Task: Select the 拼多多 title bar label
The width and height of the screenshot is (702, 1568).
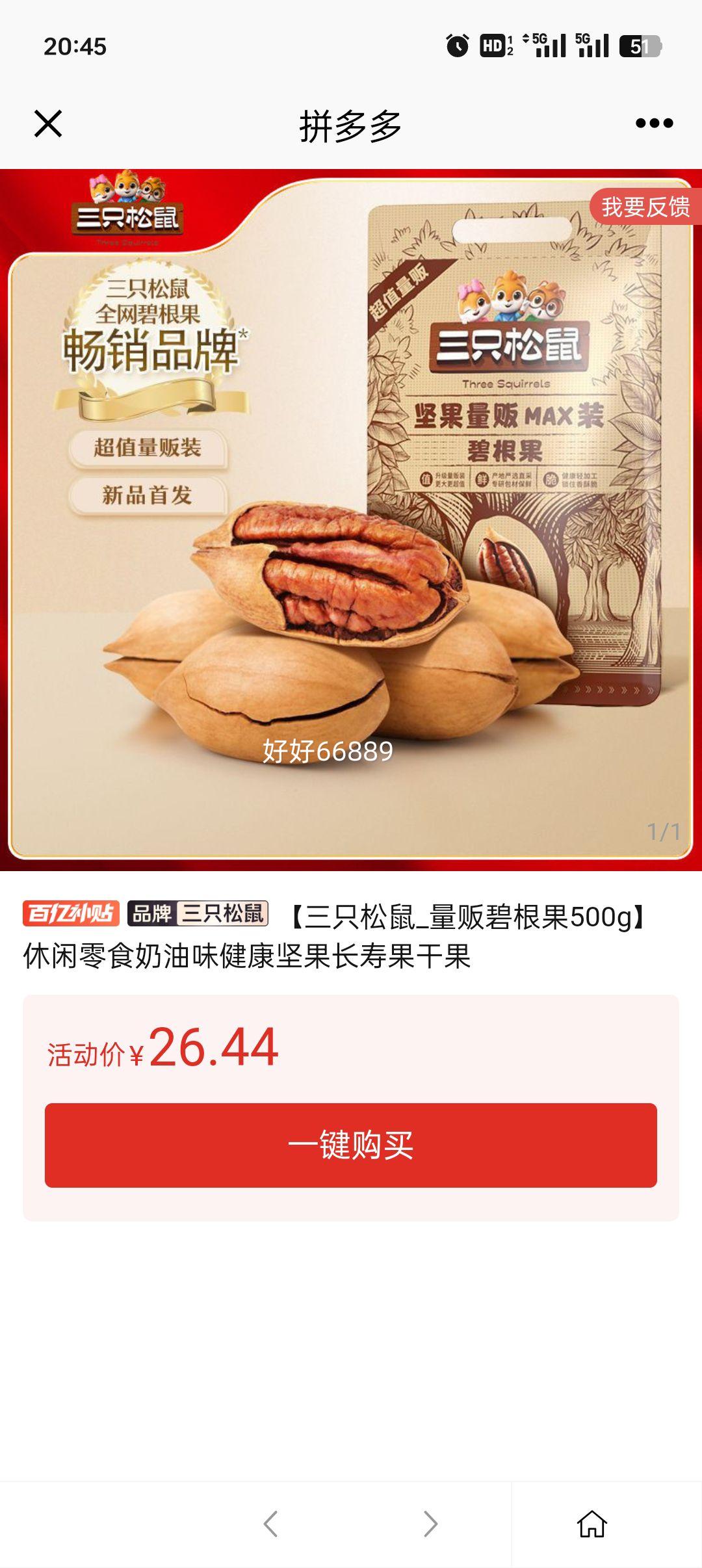Action: tap(351, 124)
